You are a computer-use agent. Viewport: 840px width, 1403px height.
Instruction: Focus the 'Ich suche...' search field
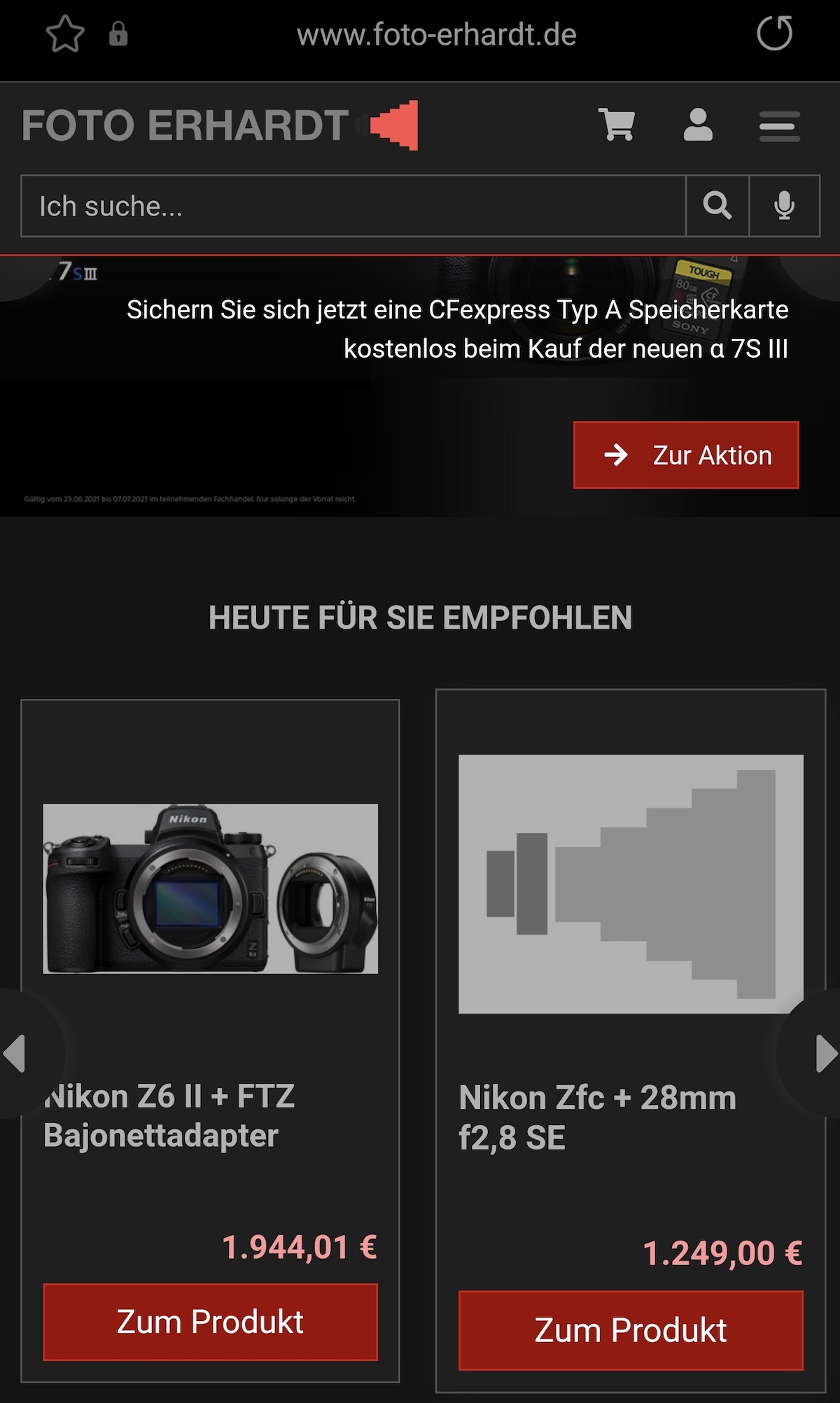click(x=353, y=207)
